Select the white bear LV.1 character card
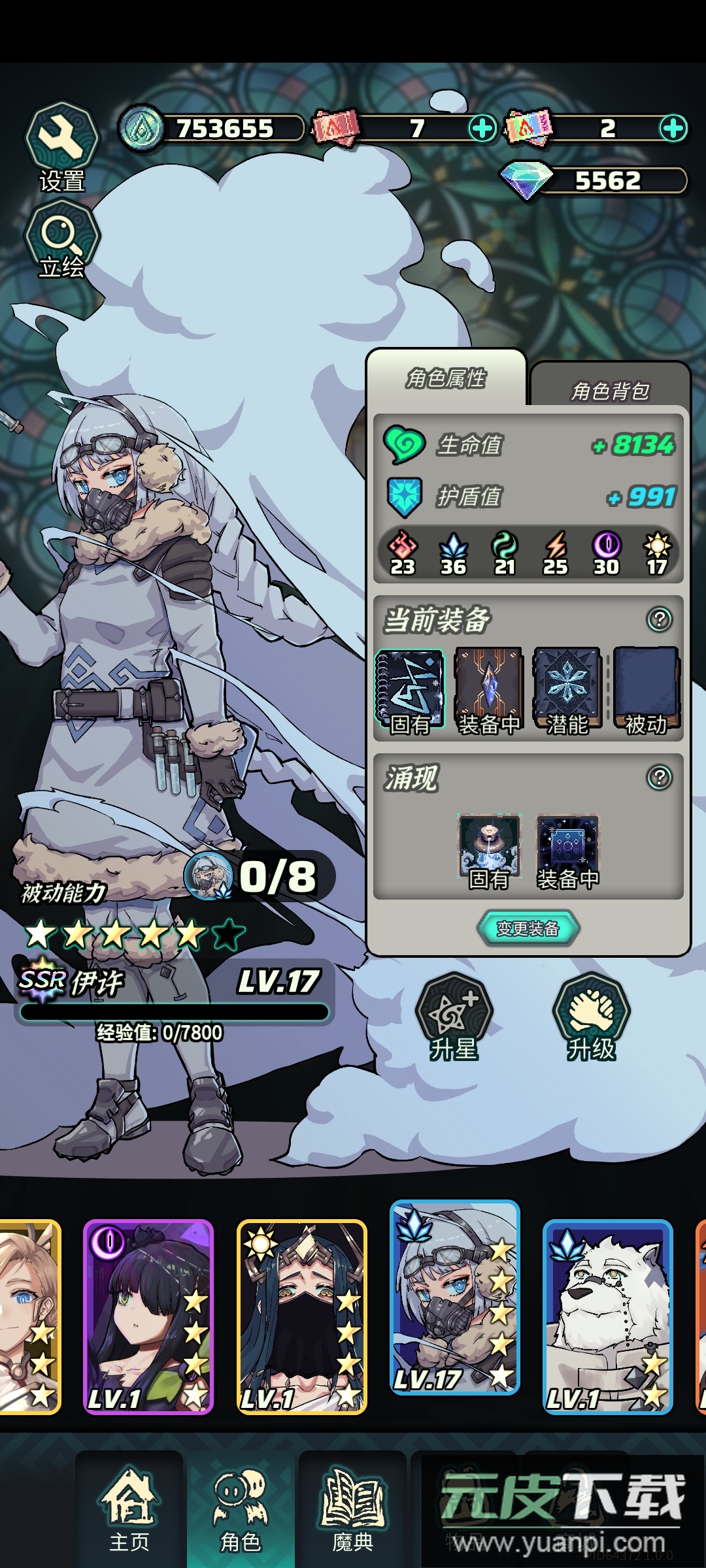The width and height of the screenshot is (706, 1568). point(607,1316)
